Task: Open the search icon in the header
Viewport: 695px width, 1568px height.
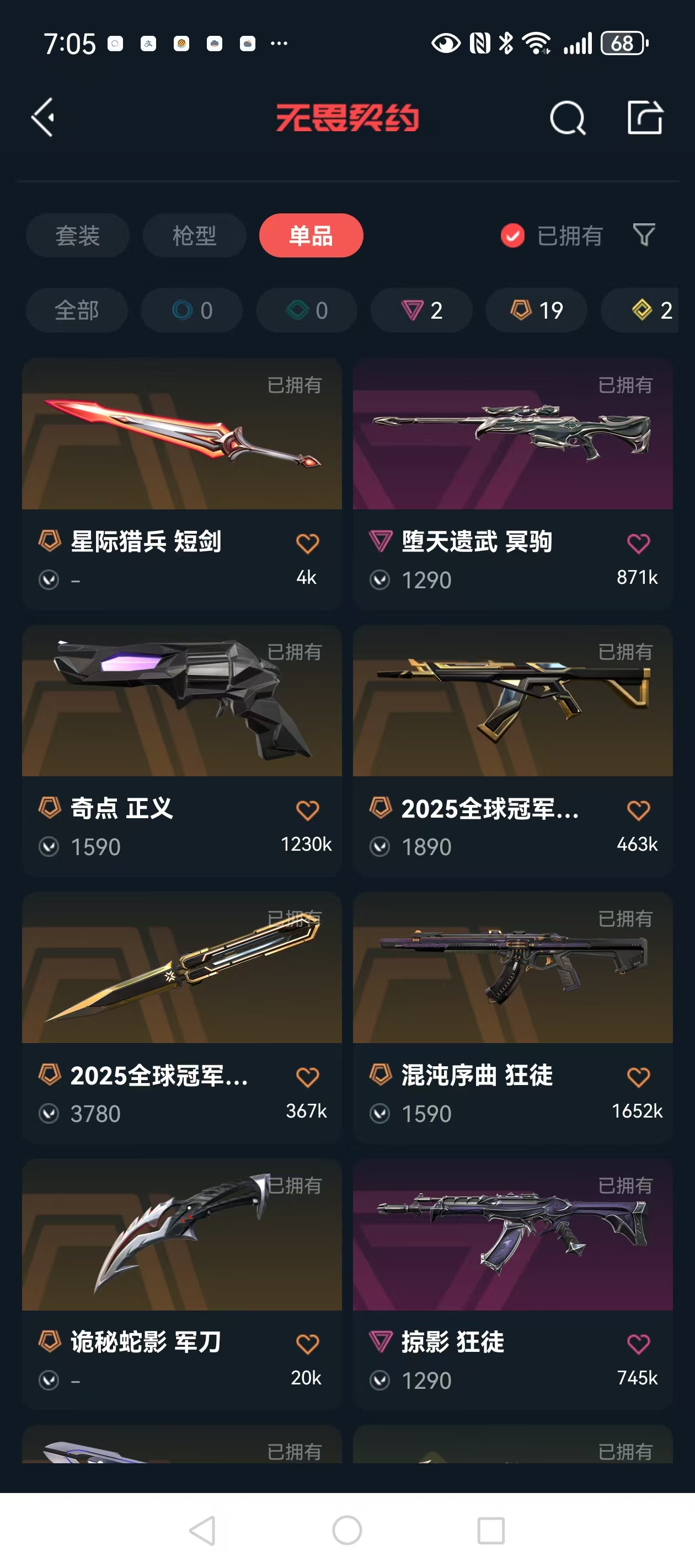Action: [x=567, y=117]
